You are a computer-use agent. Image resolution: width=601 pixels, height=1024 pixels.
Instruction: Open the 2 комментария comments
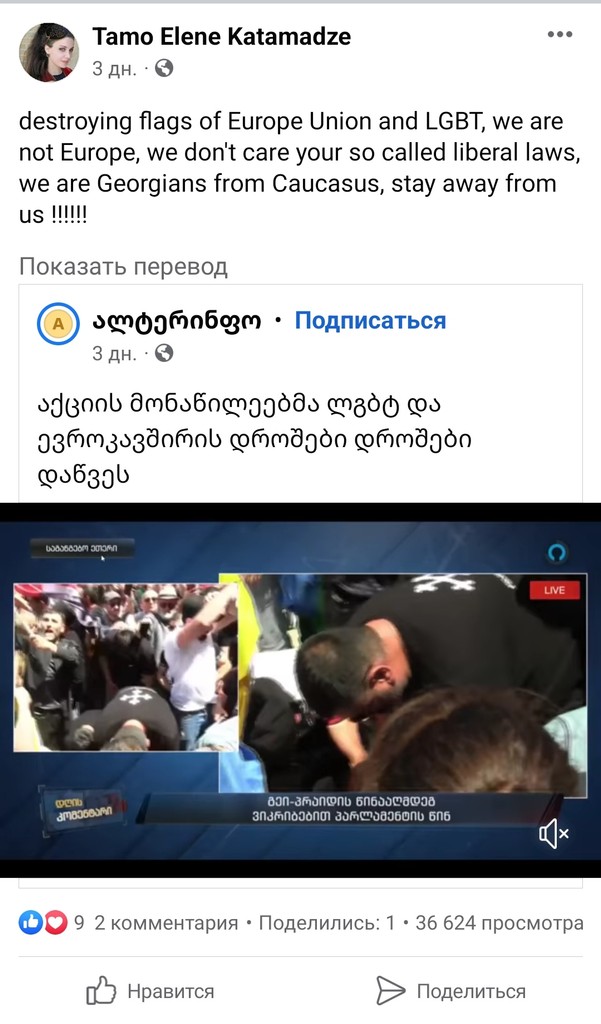click(x=166, y=923)
